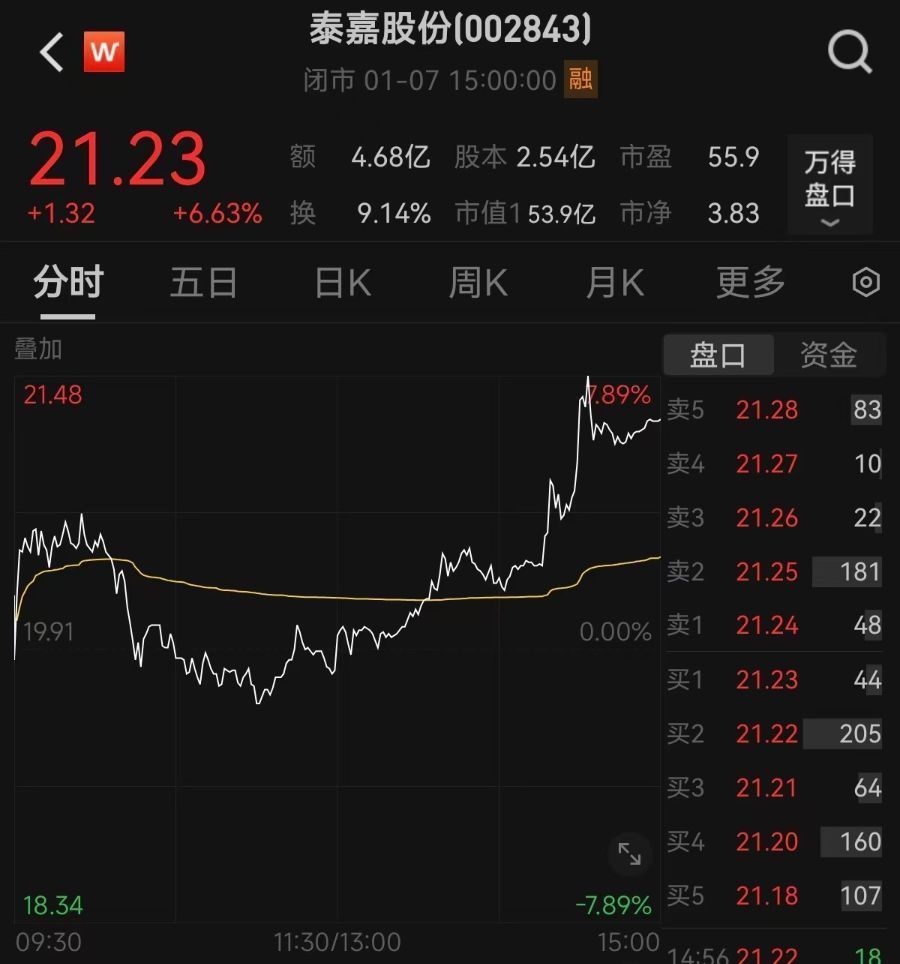Open the red W icon
The image size is (900, 964).
[104, 52]
